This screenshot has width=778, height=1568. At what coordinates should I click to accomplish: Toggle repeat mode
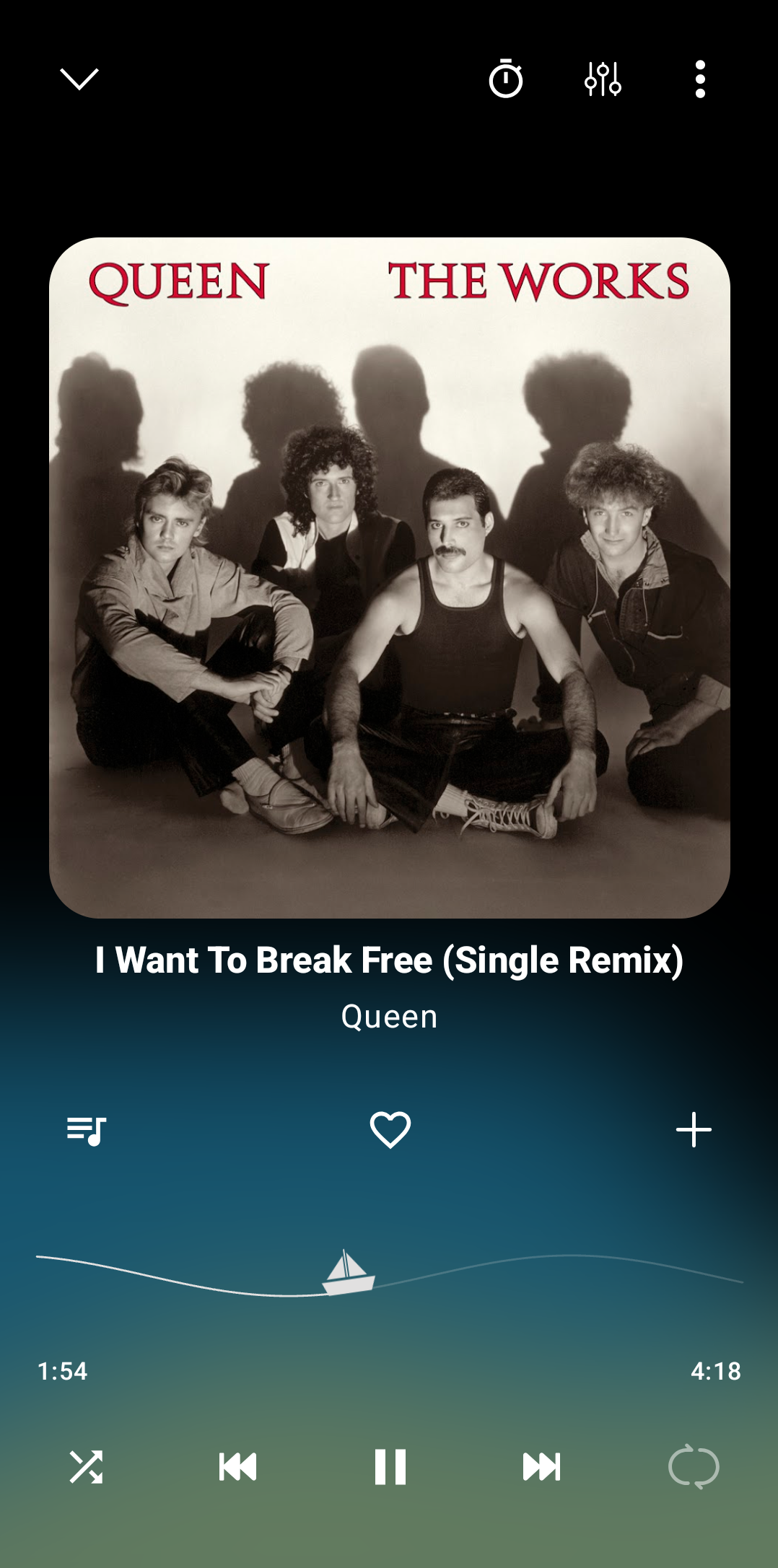[x=694, y=1467]
